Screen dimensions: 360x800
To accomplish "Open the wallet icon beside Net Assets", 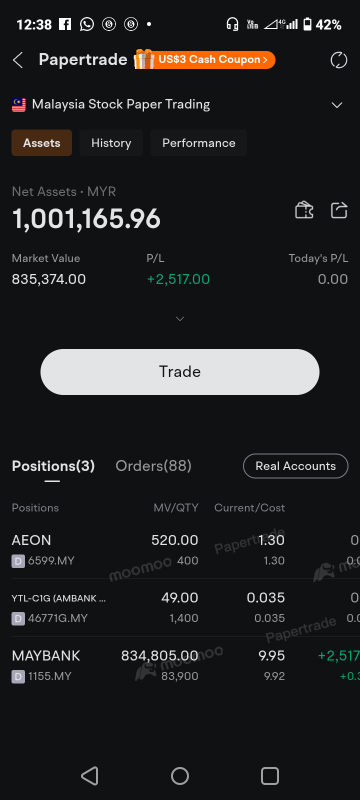I will [304, 210].
